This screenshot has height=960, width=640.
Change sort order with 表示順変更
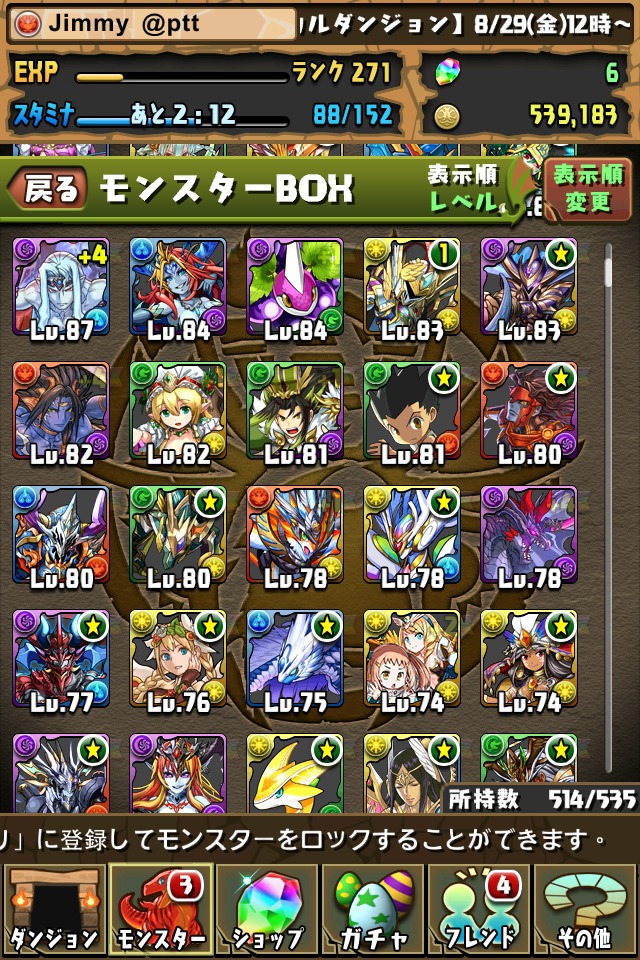pyautogui.click(x=587, y=189)
